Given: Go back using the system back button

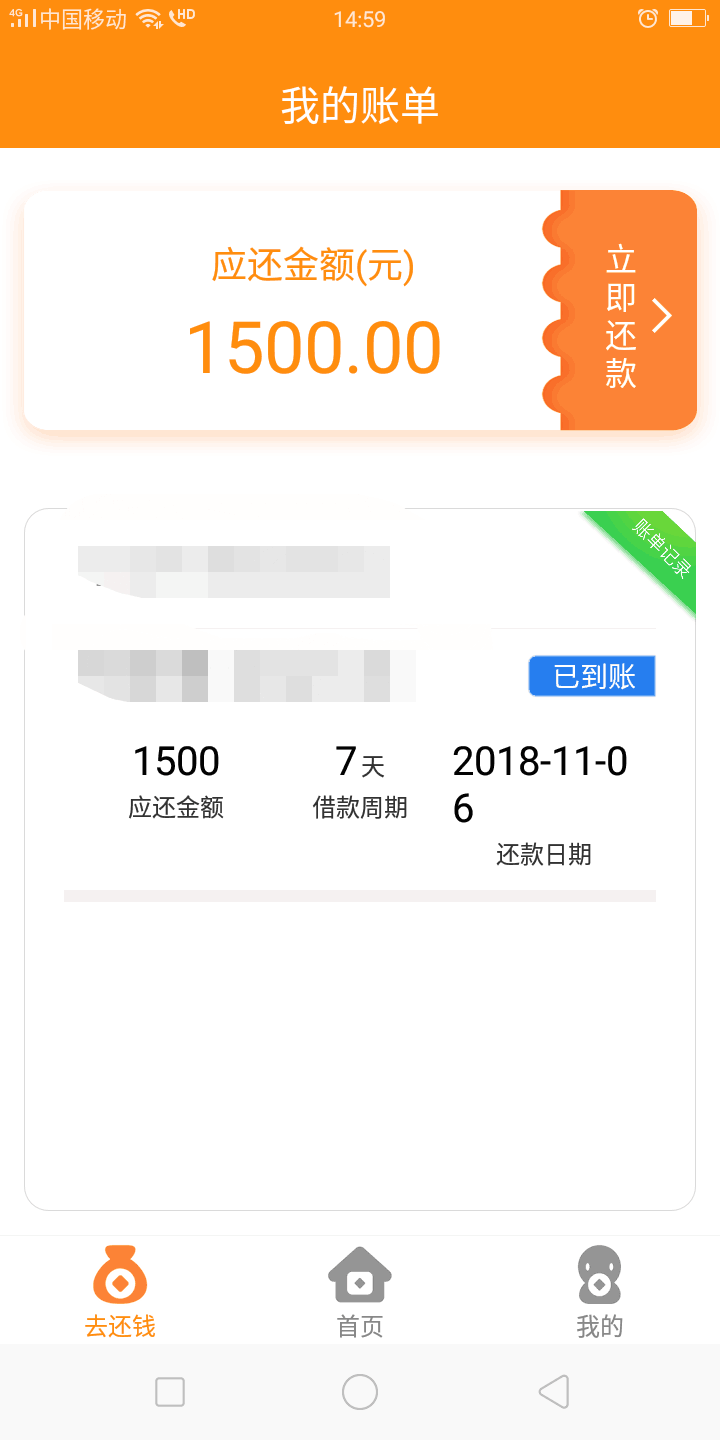Looking at the screenshot, I should point(554,1392).
